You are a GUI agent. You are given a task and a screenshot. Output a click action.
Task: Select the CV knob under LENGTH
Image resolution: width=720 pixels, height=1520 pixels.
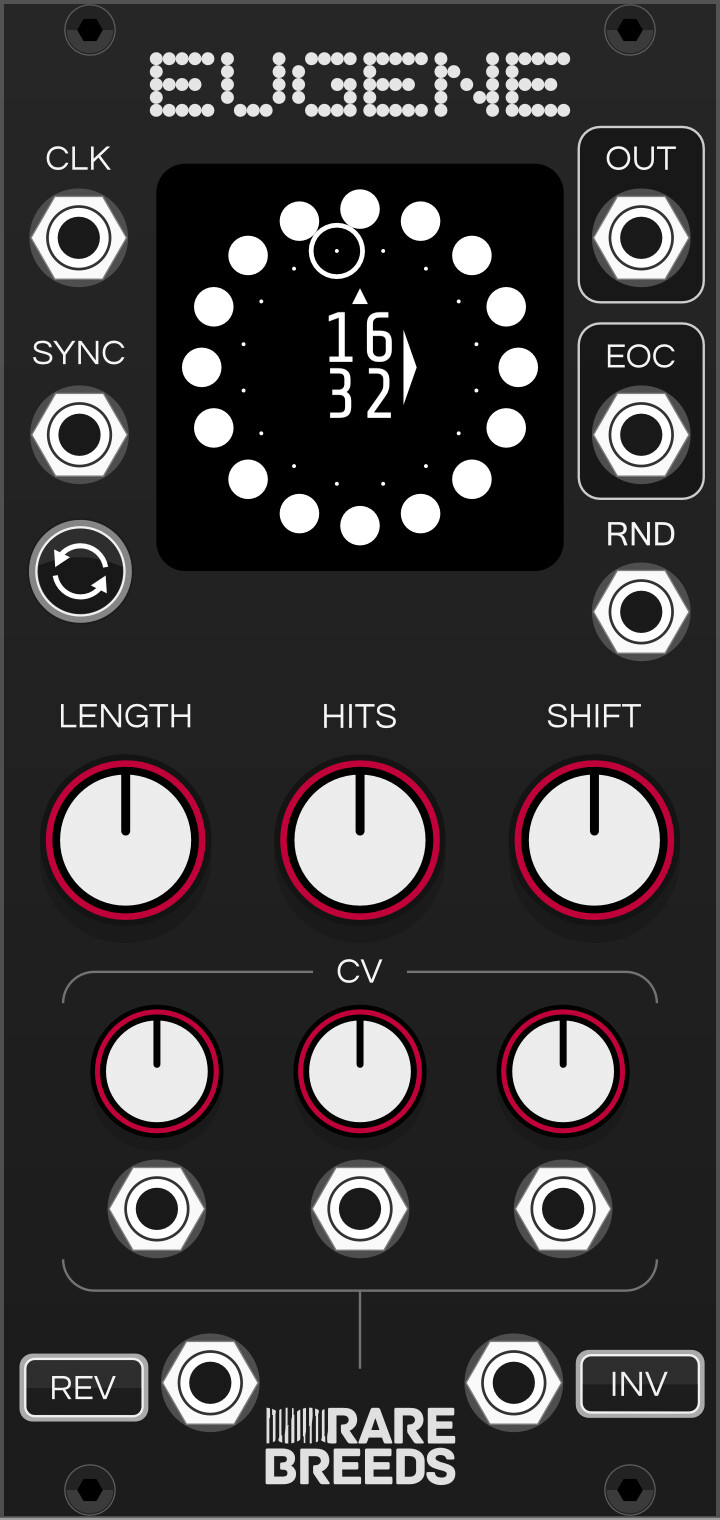[157, 1071]
